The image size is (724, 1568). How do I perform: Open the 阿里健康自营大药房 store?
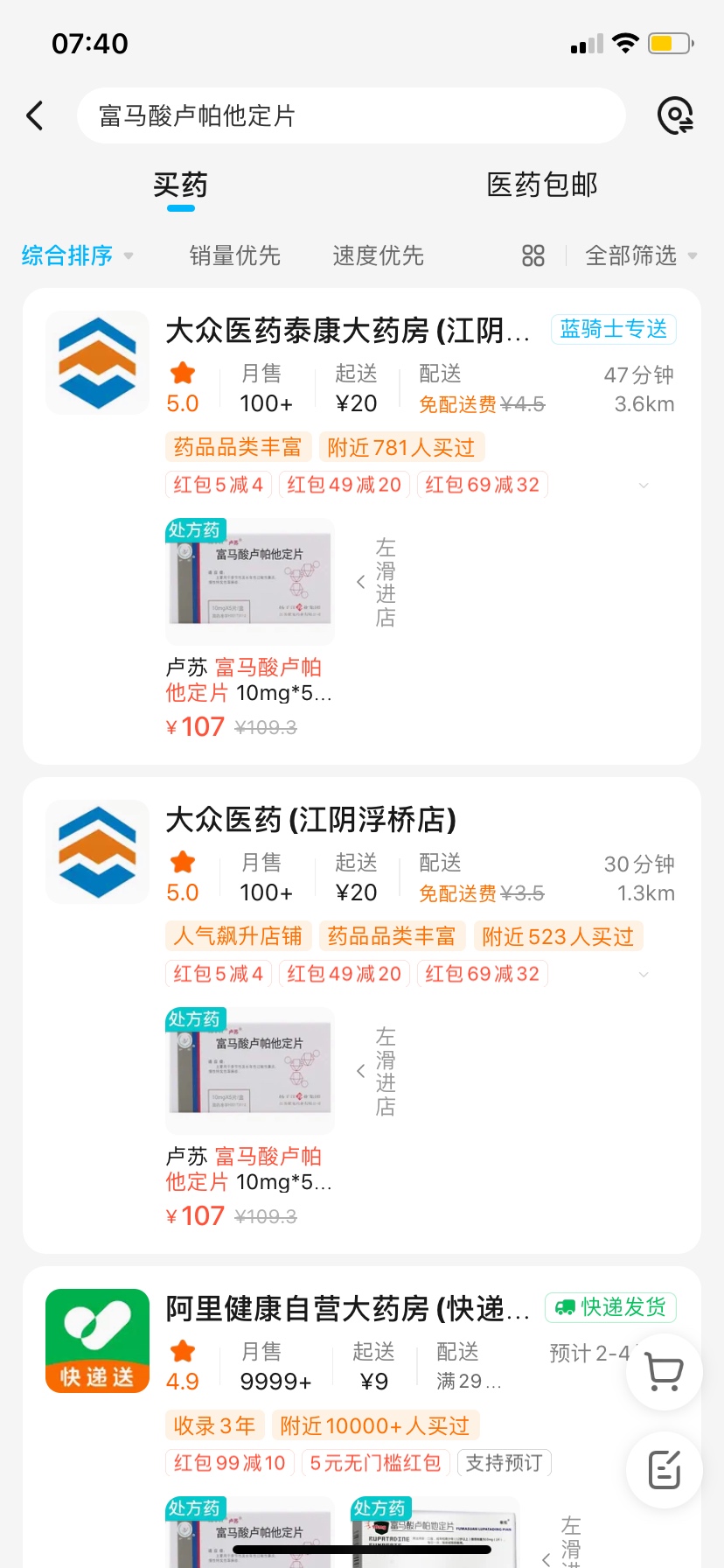point(347,1309)
